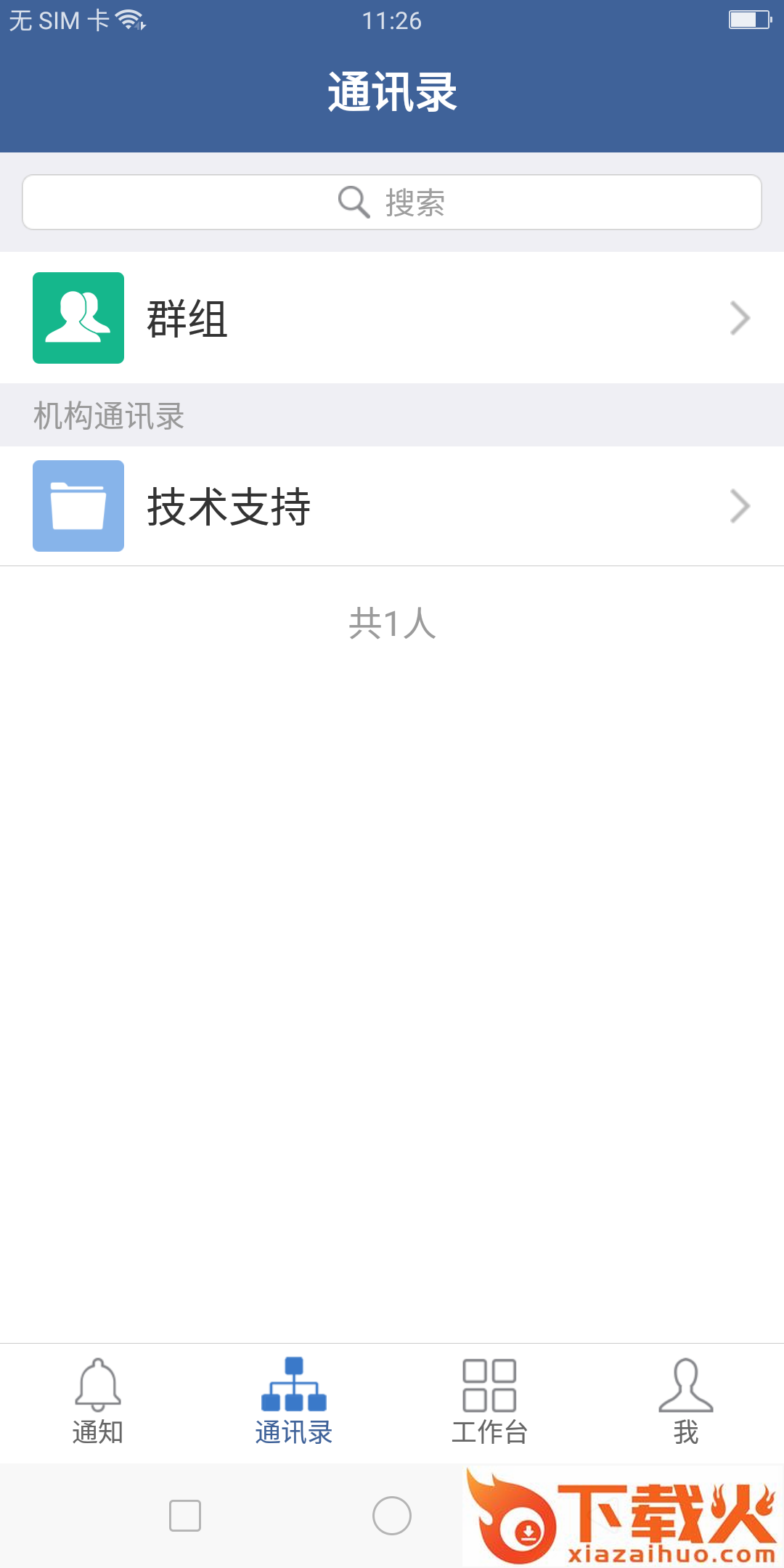This screenshot has height=1568, width=784.
Task: Go to the 工作台 tab
Action: pyautogui.click(x=490, y=1402)
